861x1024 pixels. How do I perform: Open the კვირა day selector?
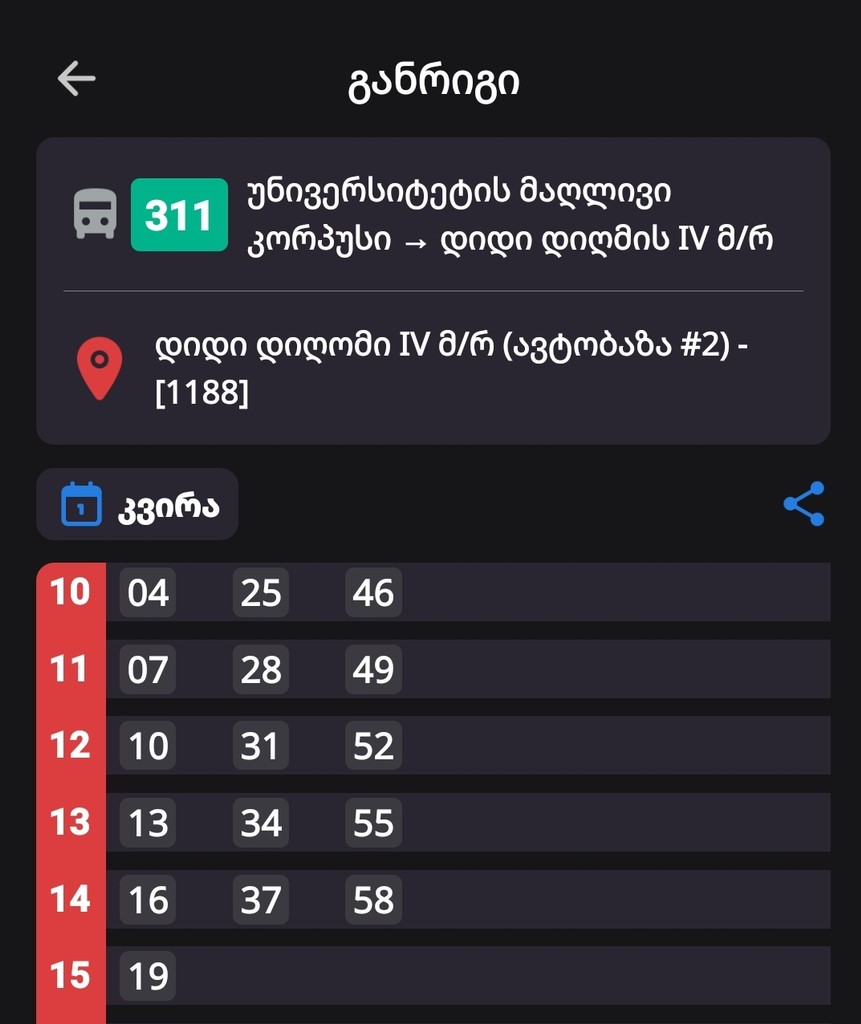coord(137,504)
